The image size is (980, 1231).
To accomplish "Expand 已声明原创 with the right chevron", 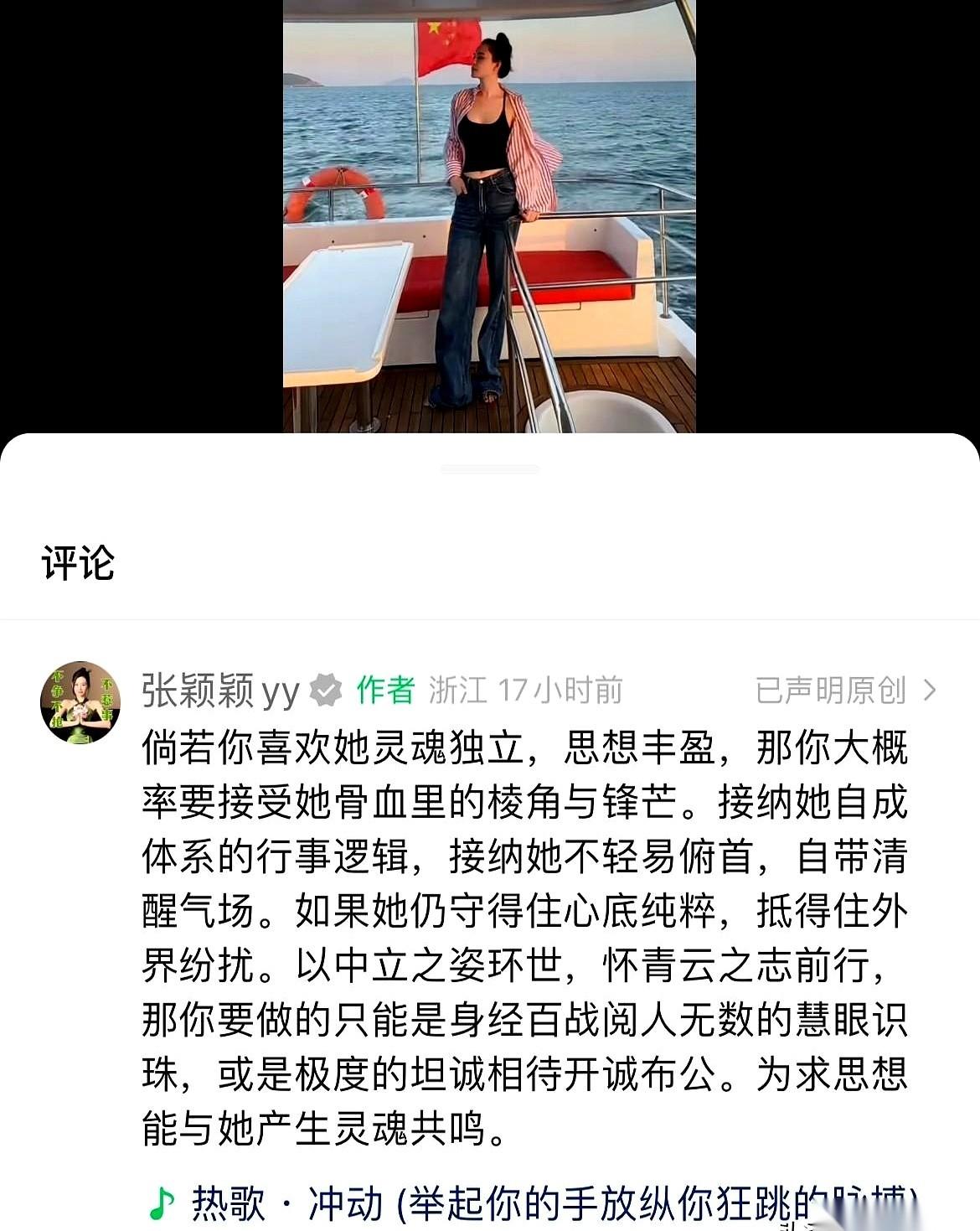I will (928, 690).
